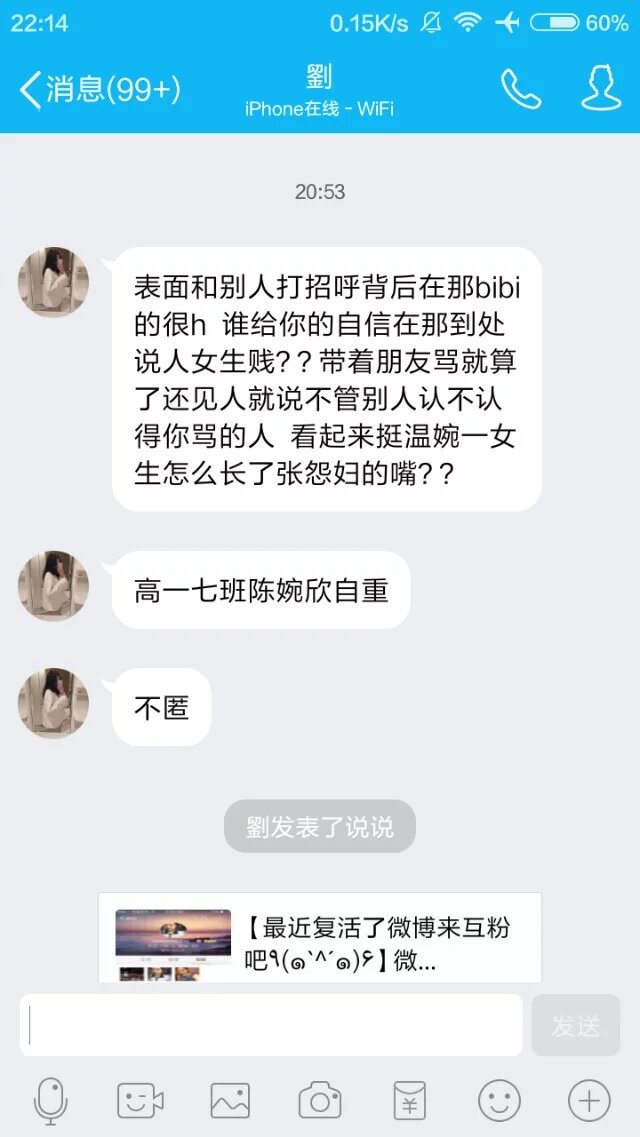Open 劉's profile details
640x1137 pixels.
click(x=601, y=89)
